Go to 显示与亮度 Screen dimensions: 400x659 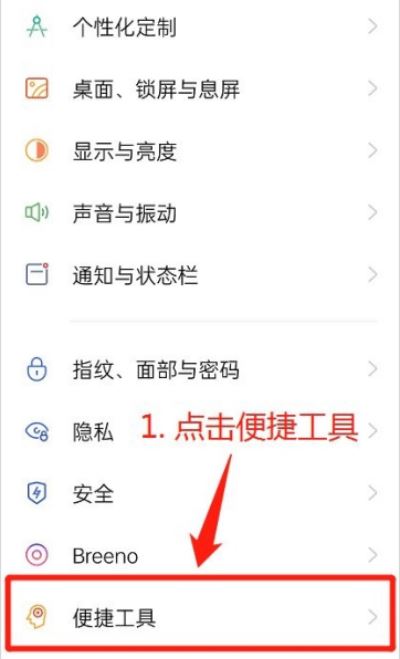pos(200,151)
